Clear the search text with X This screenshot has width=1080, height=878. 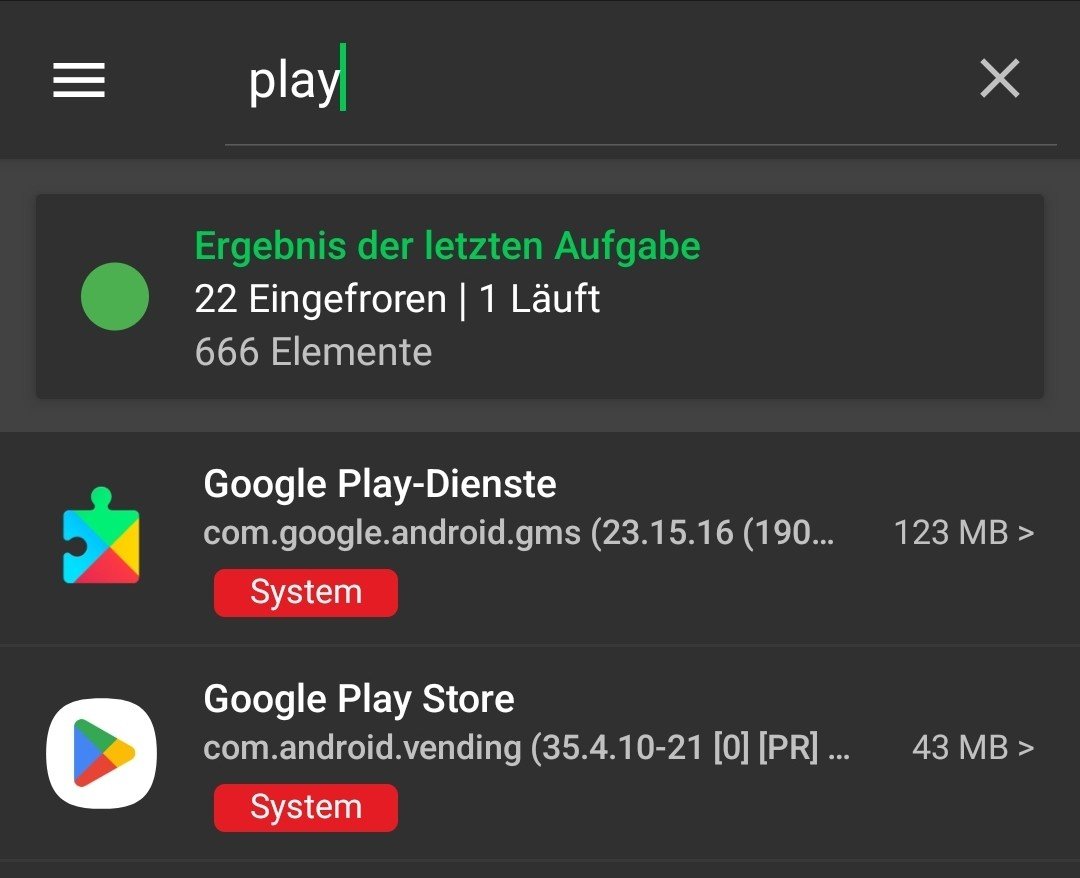point(999,79)
